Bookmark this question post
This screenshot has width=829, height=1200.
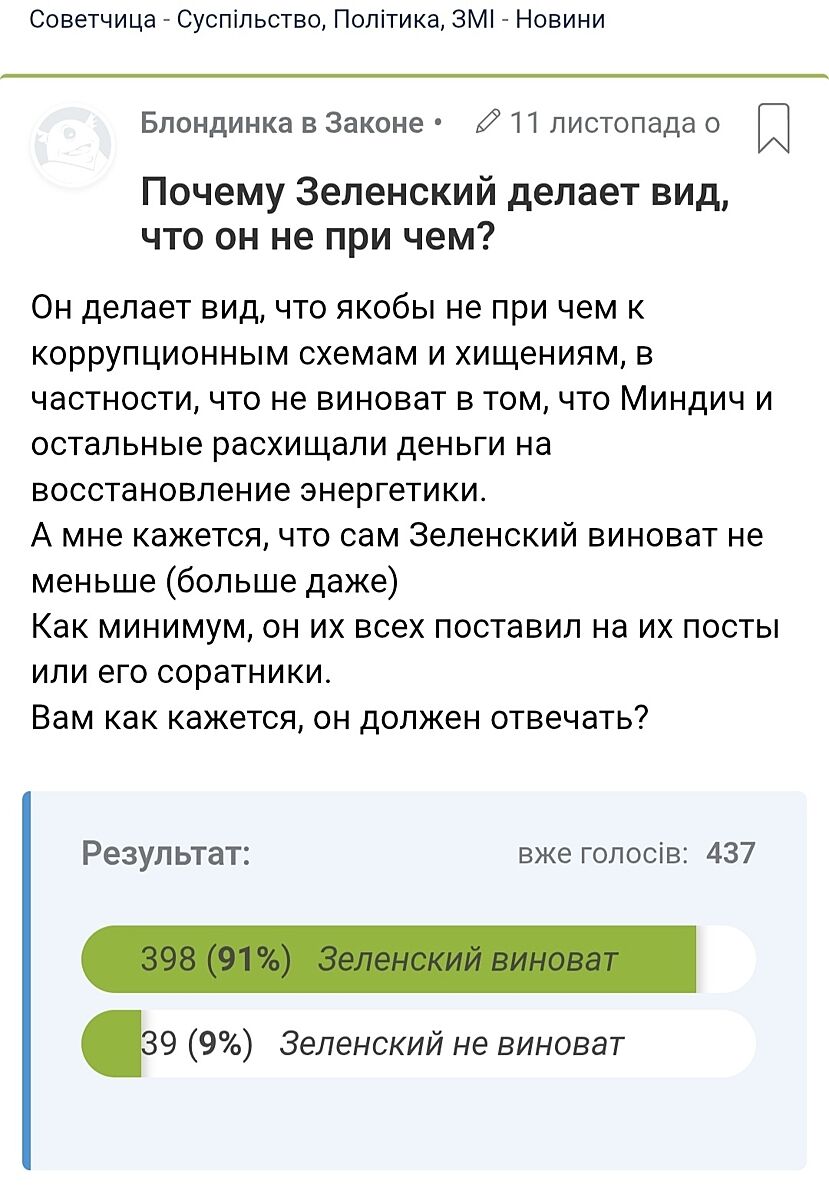[x=774, y=129]
